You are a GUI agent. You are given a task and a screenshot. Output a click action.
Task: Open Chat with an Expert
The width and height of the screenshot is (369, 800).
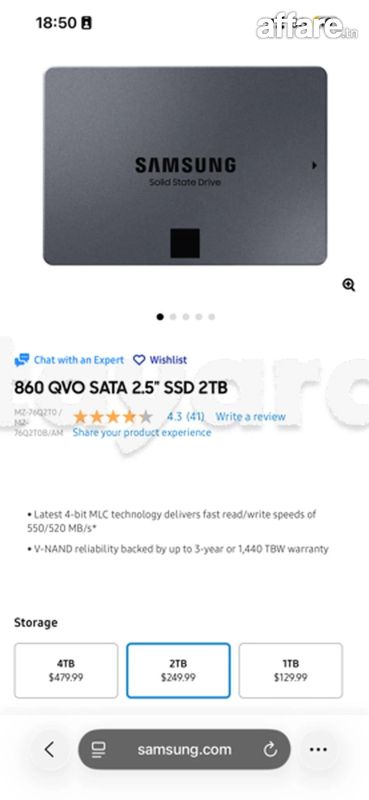(69, 360)
